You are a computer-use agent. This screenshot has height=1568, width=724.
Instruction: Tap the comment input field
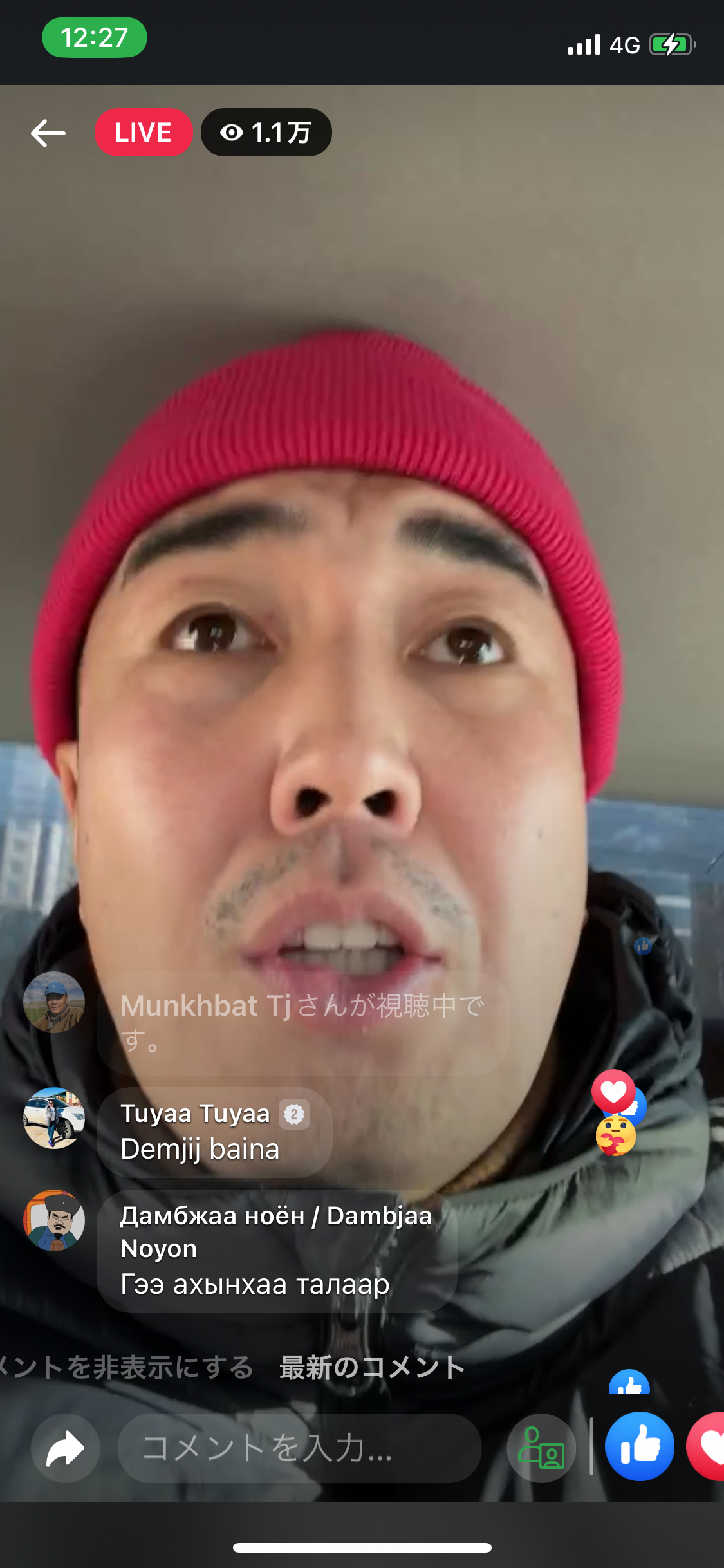coord(299,1448)
